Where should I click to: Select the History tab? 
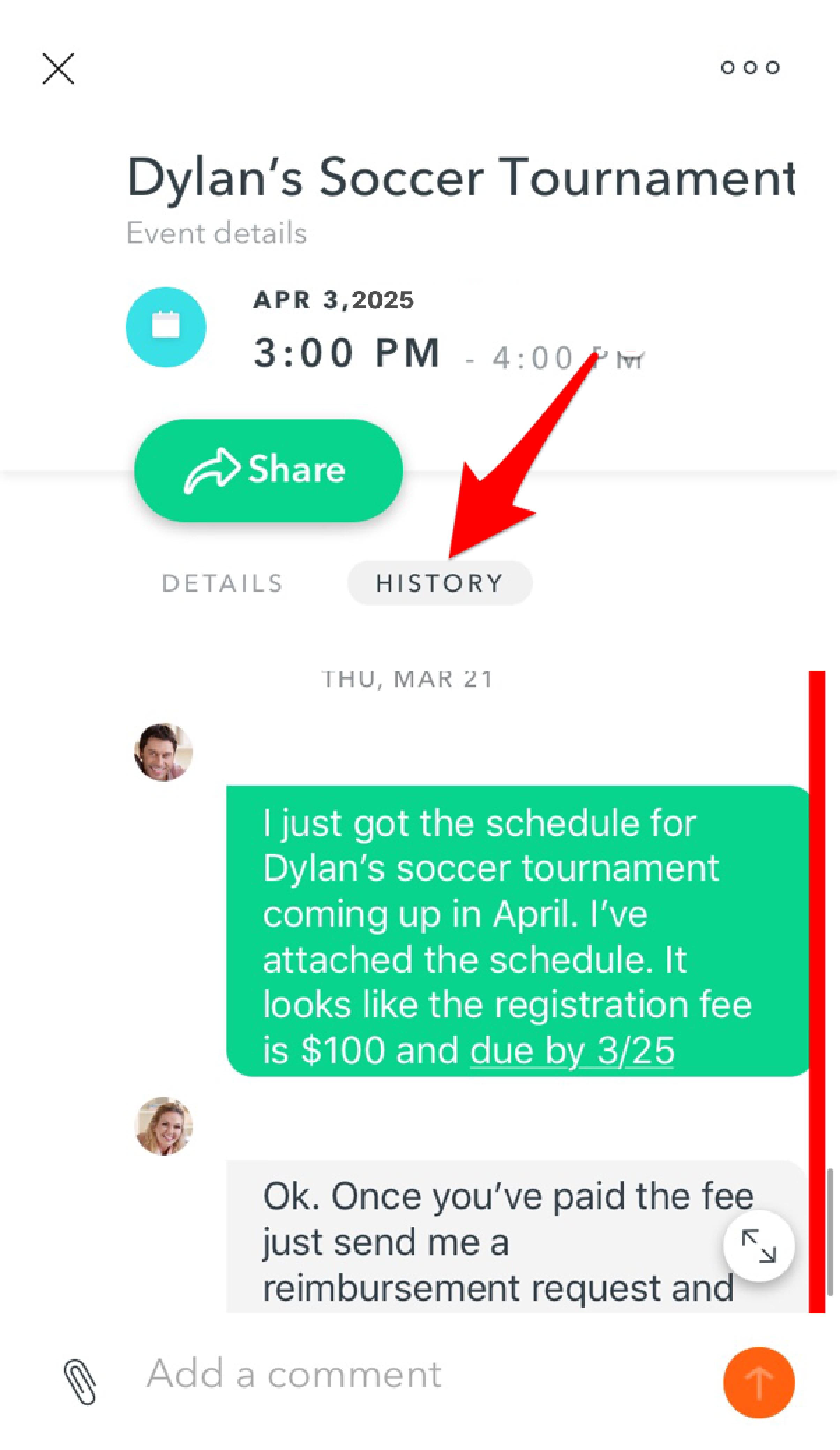coord(440,583)
